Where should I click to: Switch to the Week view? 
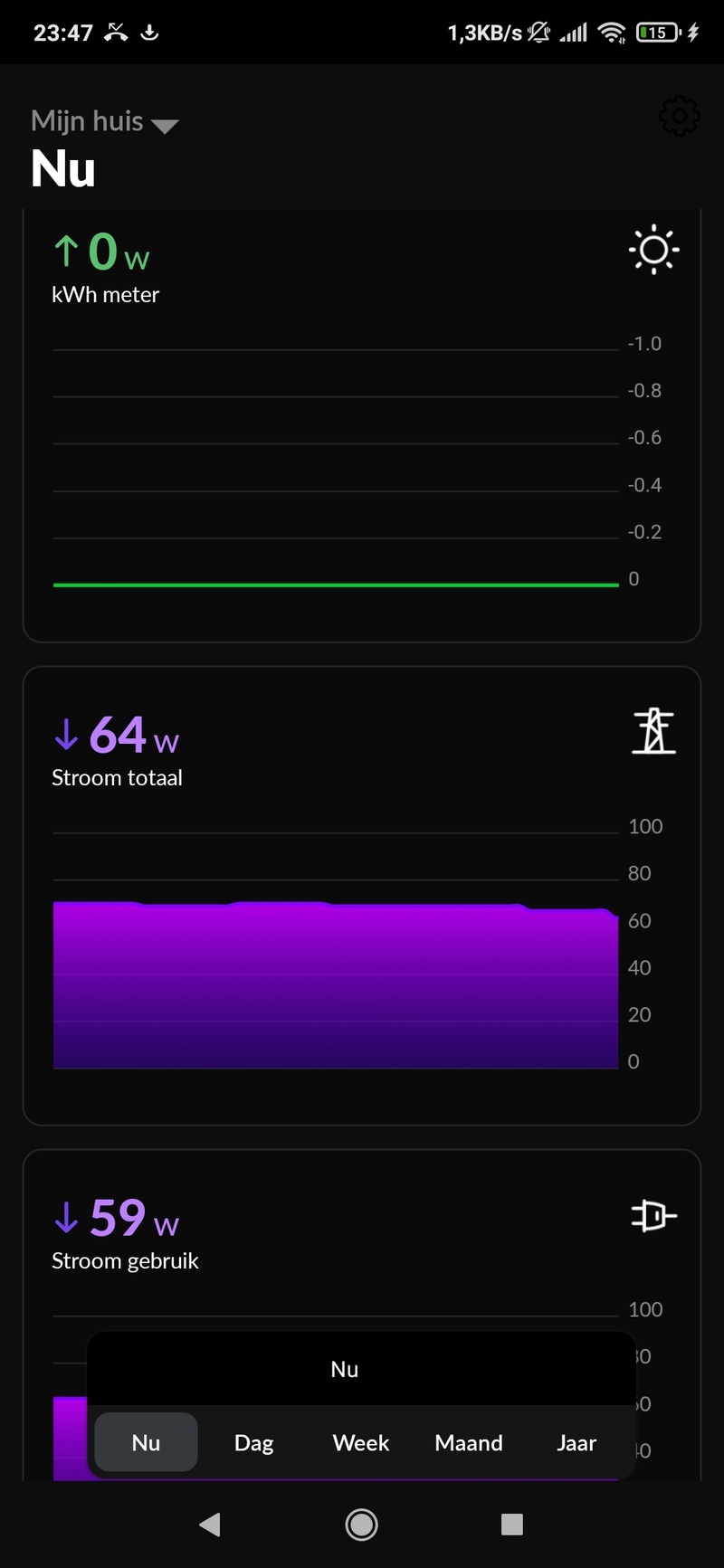pyautogui.click(x=361, y=1442)
